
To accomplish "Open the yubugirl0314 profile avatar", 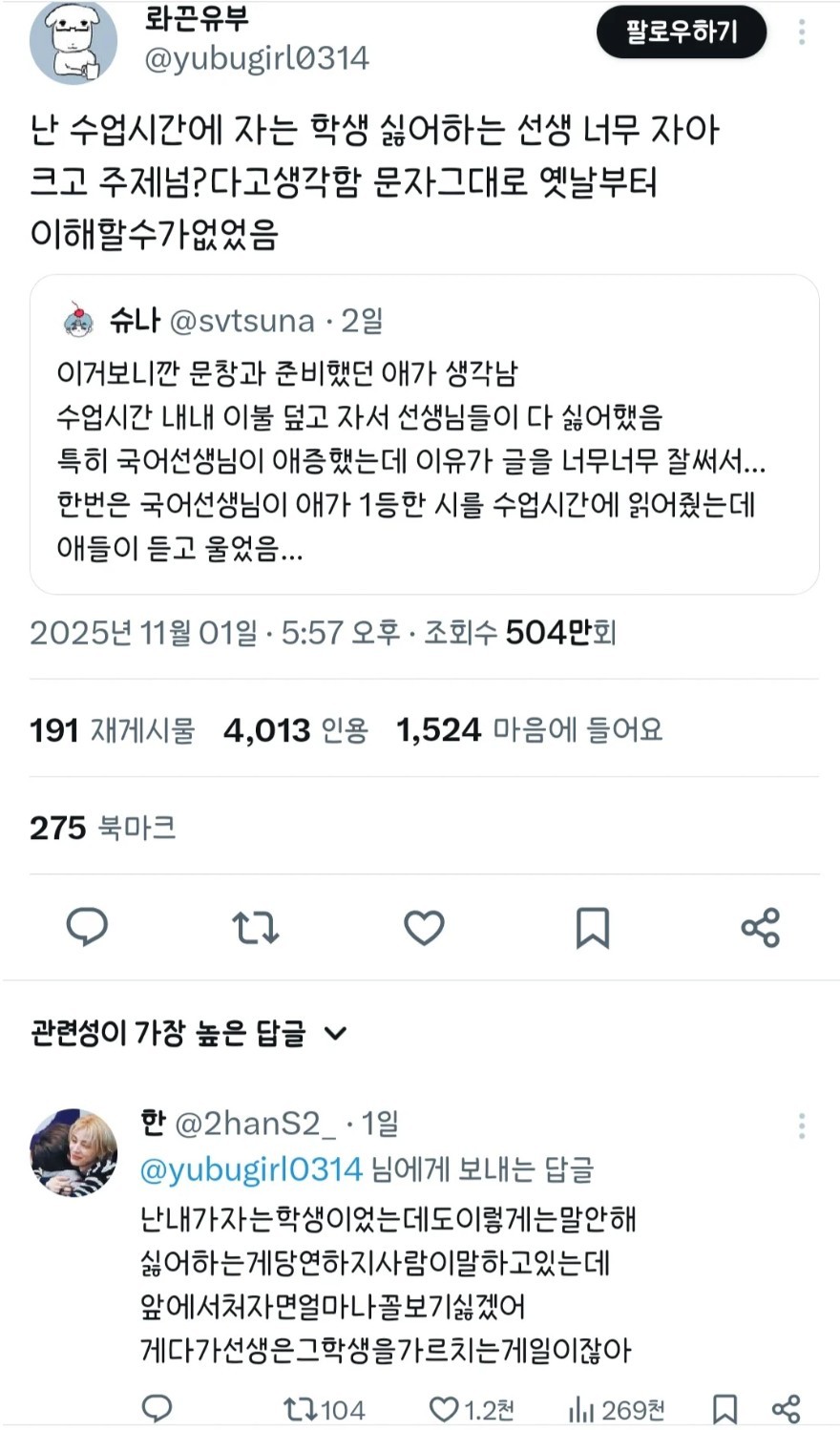I will click(x=73, y=42).
